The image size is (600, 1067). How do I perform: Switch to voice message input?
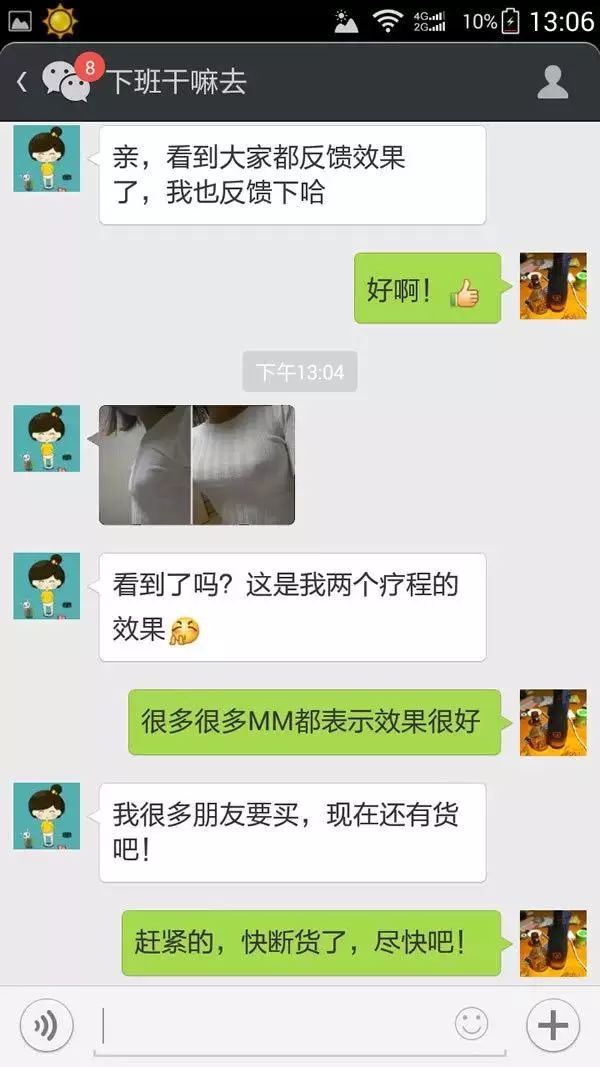46,1024
